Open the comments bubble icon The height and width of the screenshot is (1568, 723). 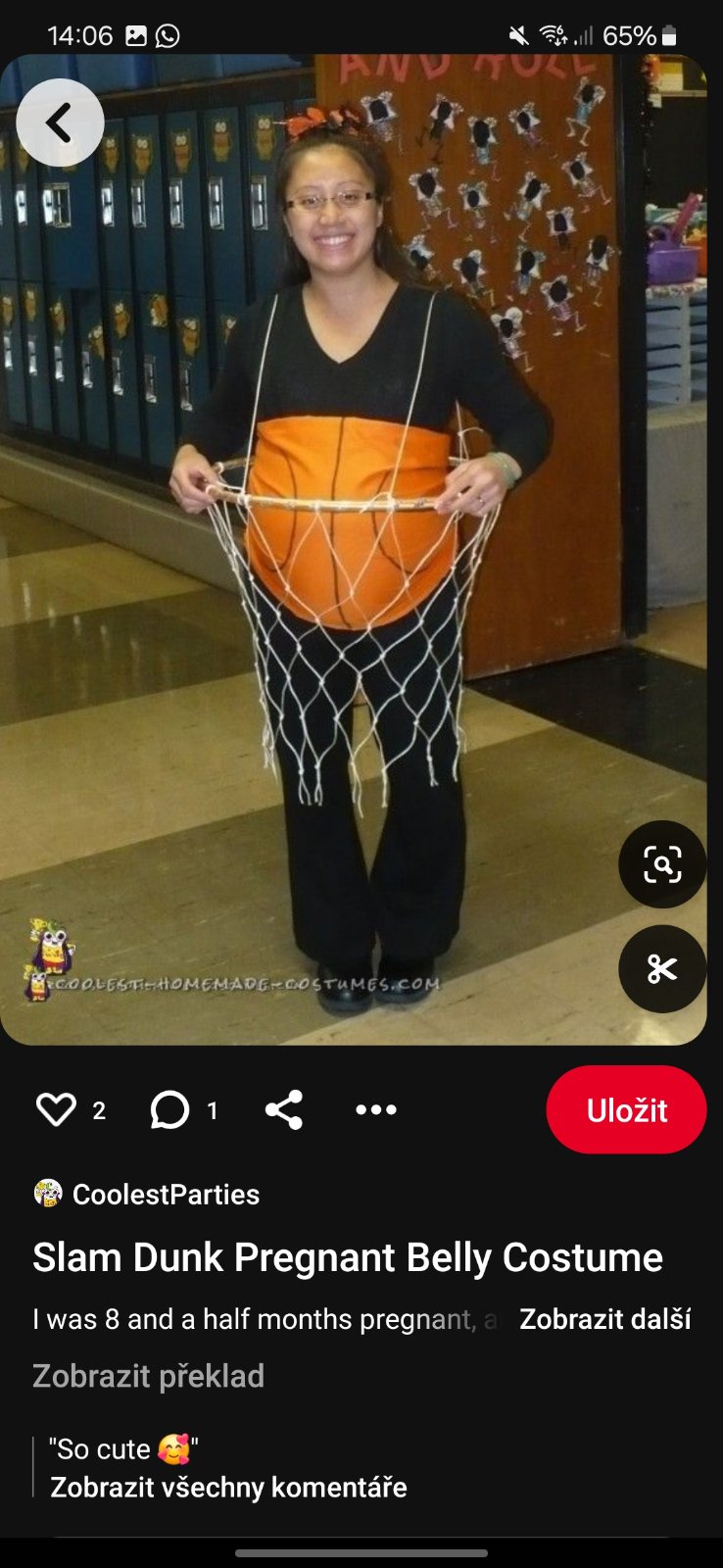(x=169, y=1109)
